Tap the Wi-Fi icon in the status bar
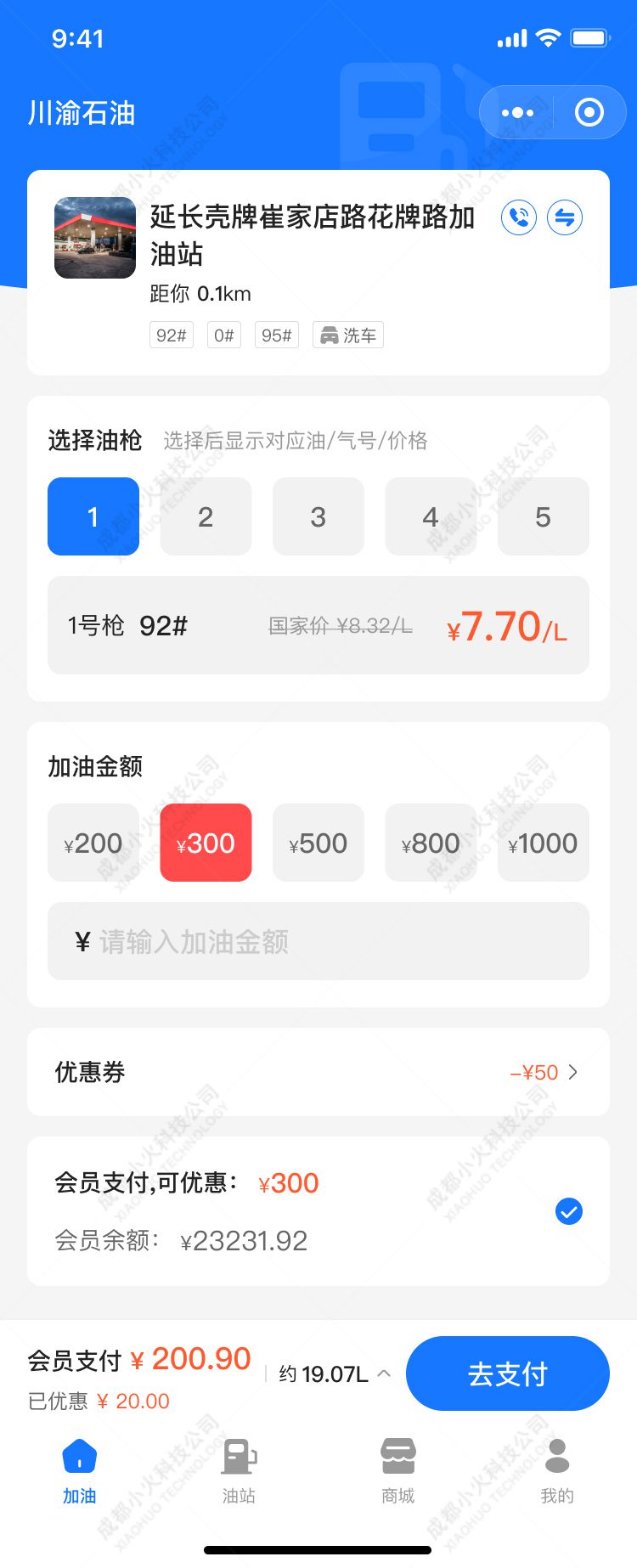 pyautogui.click(x=549, y=37)
